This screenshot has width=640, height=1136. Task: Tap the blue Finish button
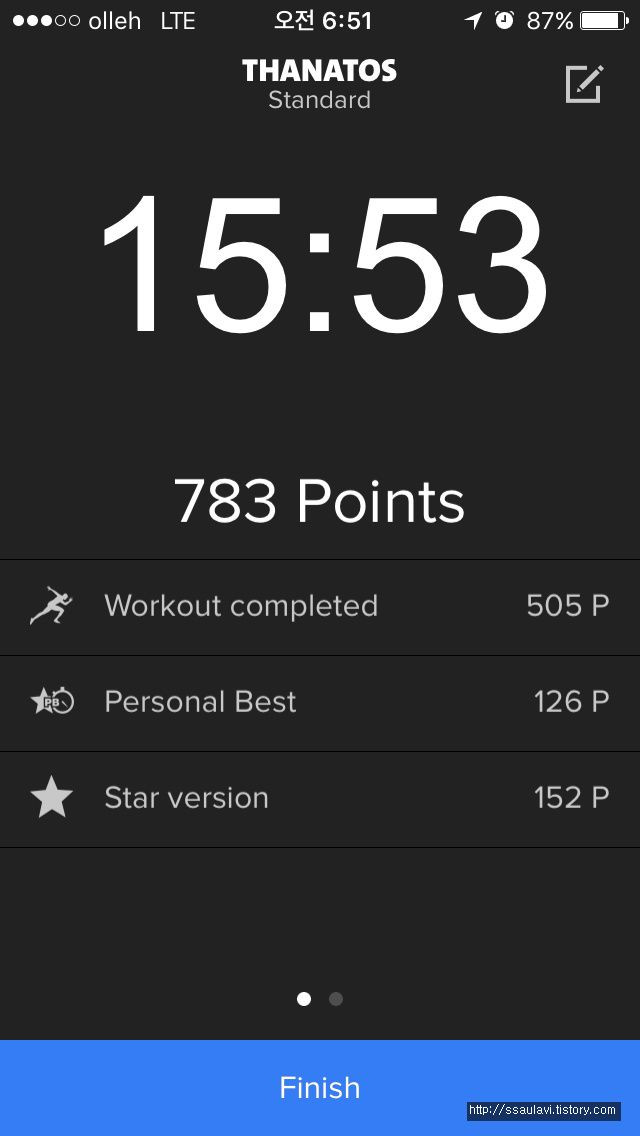(320, 1087)
